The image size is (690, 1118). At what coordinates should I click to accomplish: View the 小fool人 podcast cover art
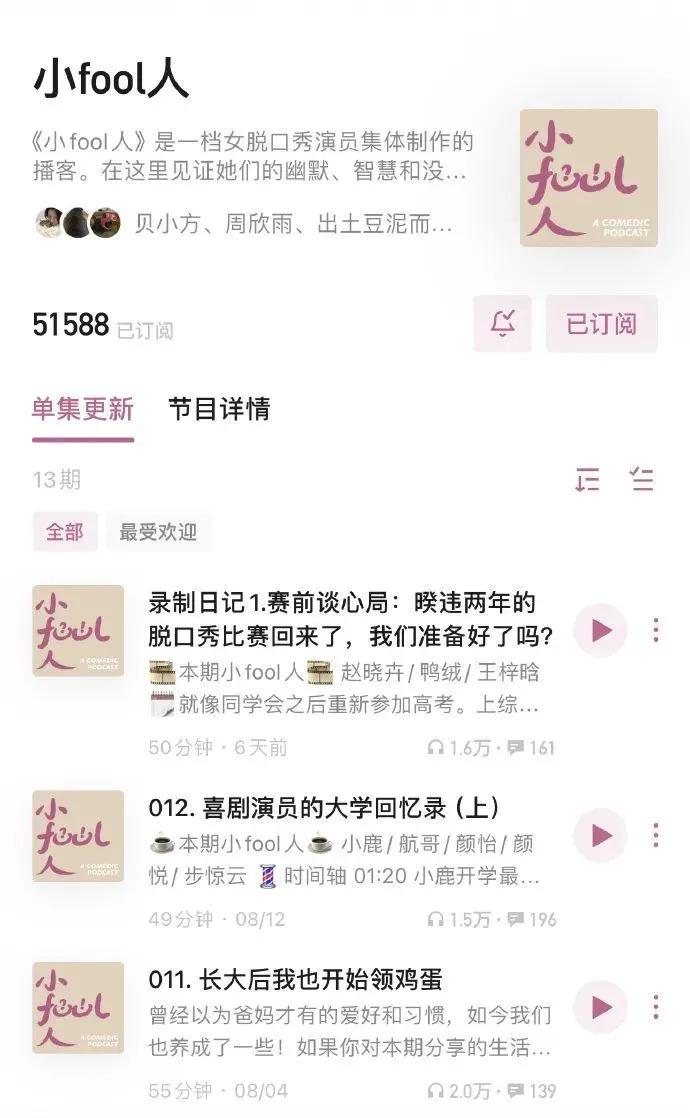click(588, 178)
